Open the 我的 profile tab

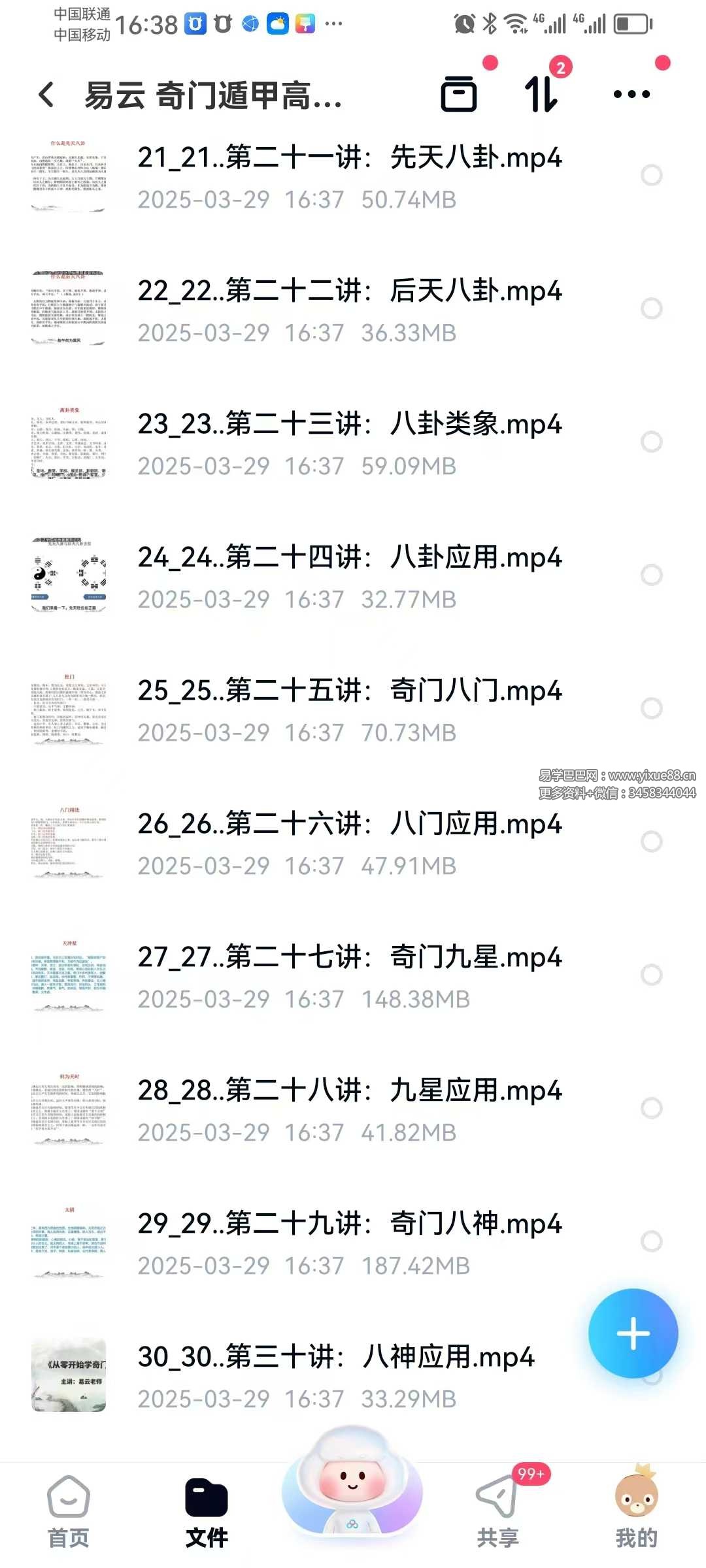[x=636, y=1511]
